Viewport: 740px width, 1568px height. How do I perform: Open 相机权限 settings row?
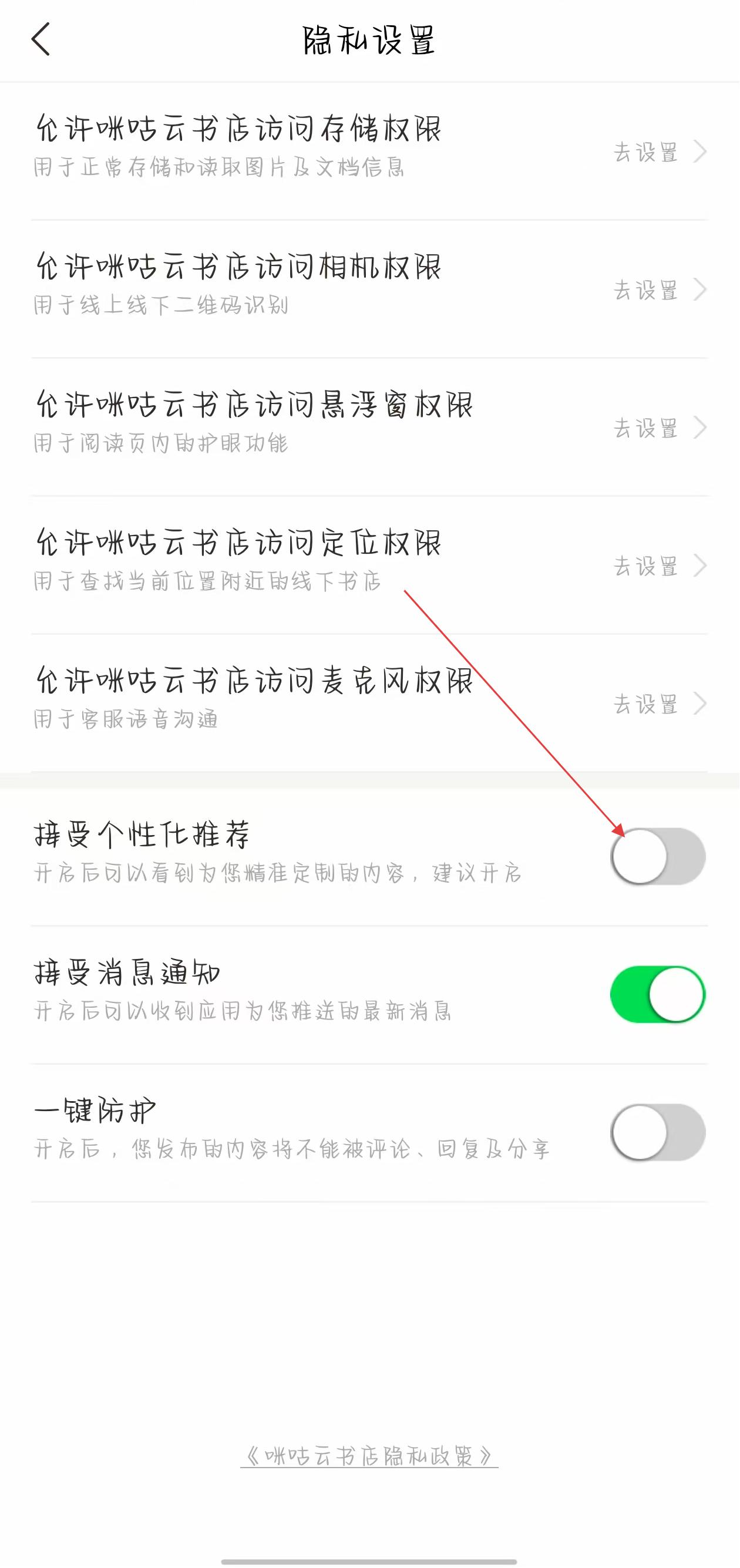point(658,290)
